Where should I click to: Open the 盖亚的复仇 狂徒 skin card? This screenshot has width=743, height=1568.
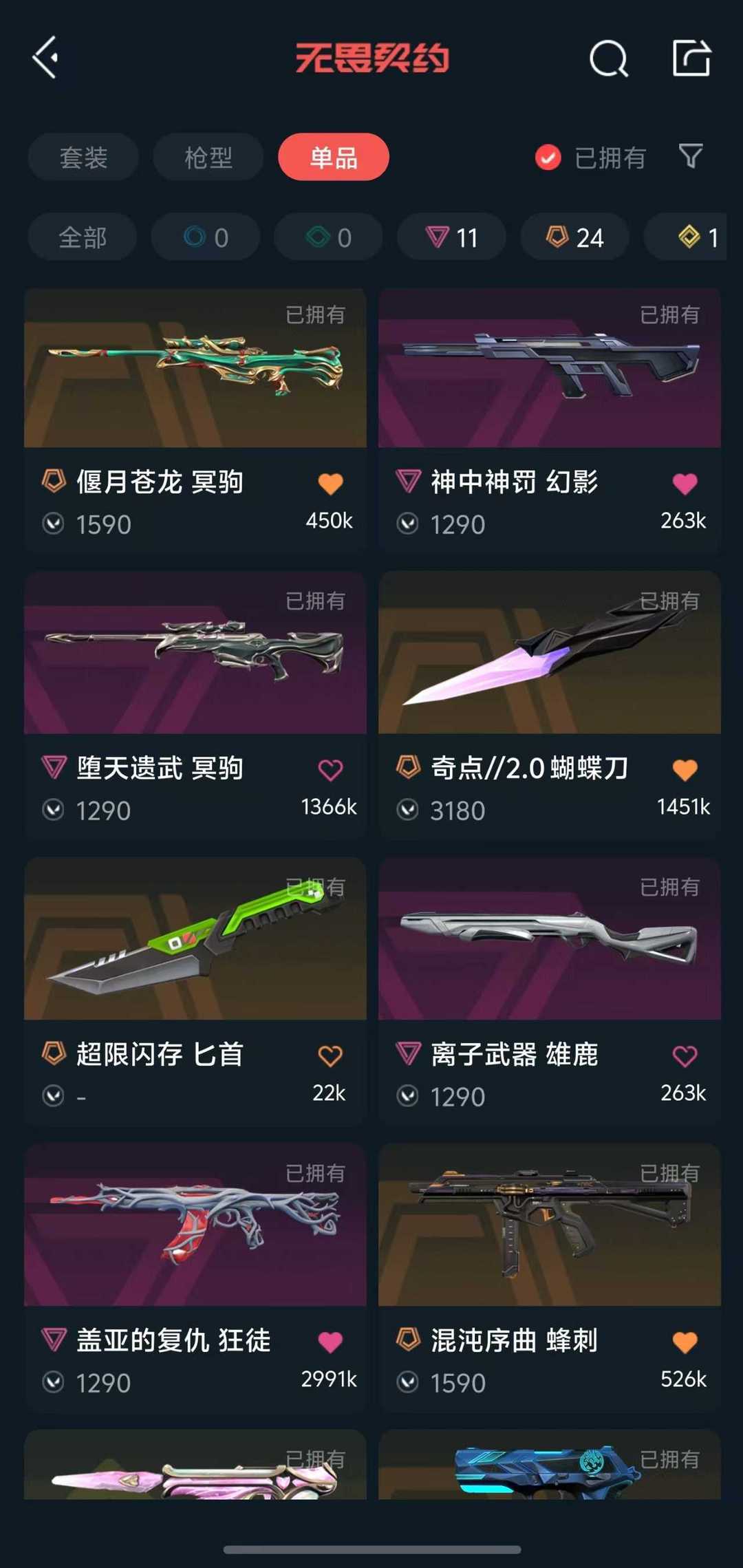195,1226
